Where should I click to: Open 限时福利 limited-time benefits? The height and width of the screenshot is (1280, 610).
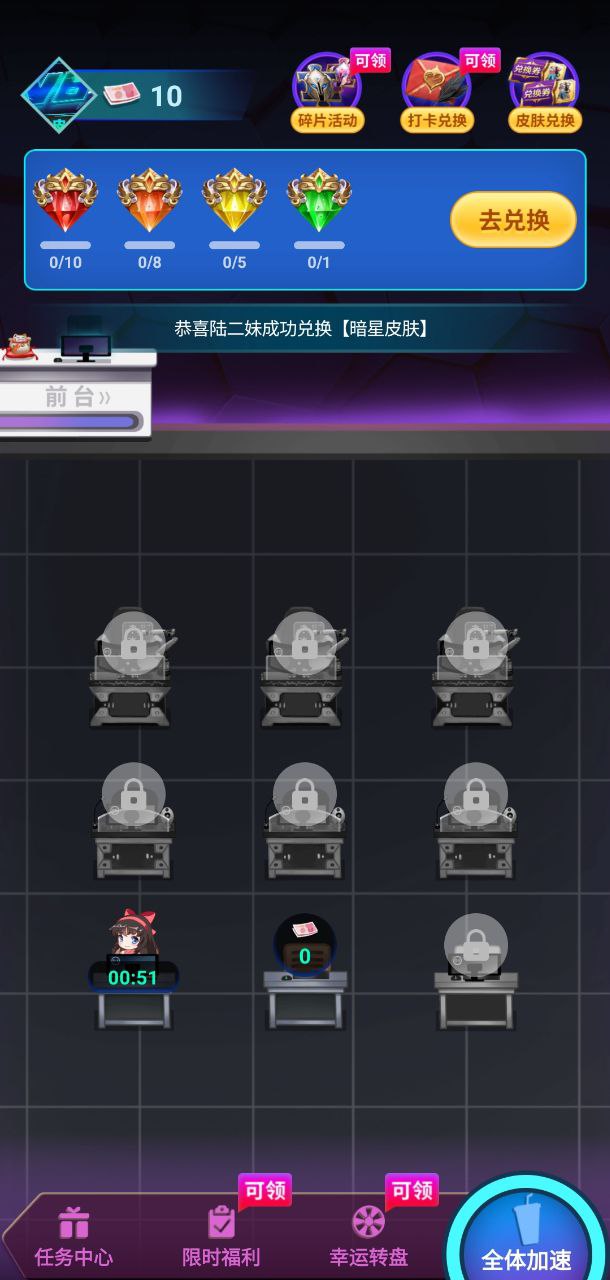click(221, 1238)
